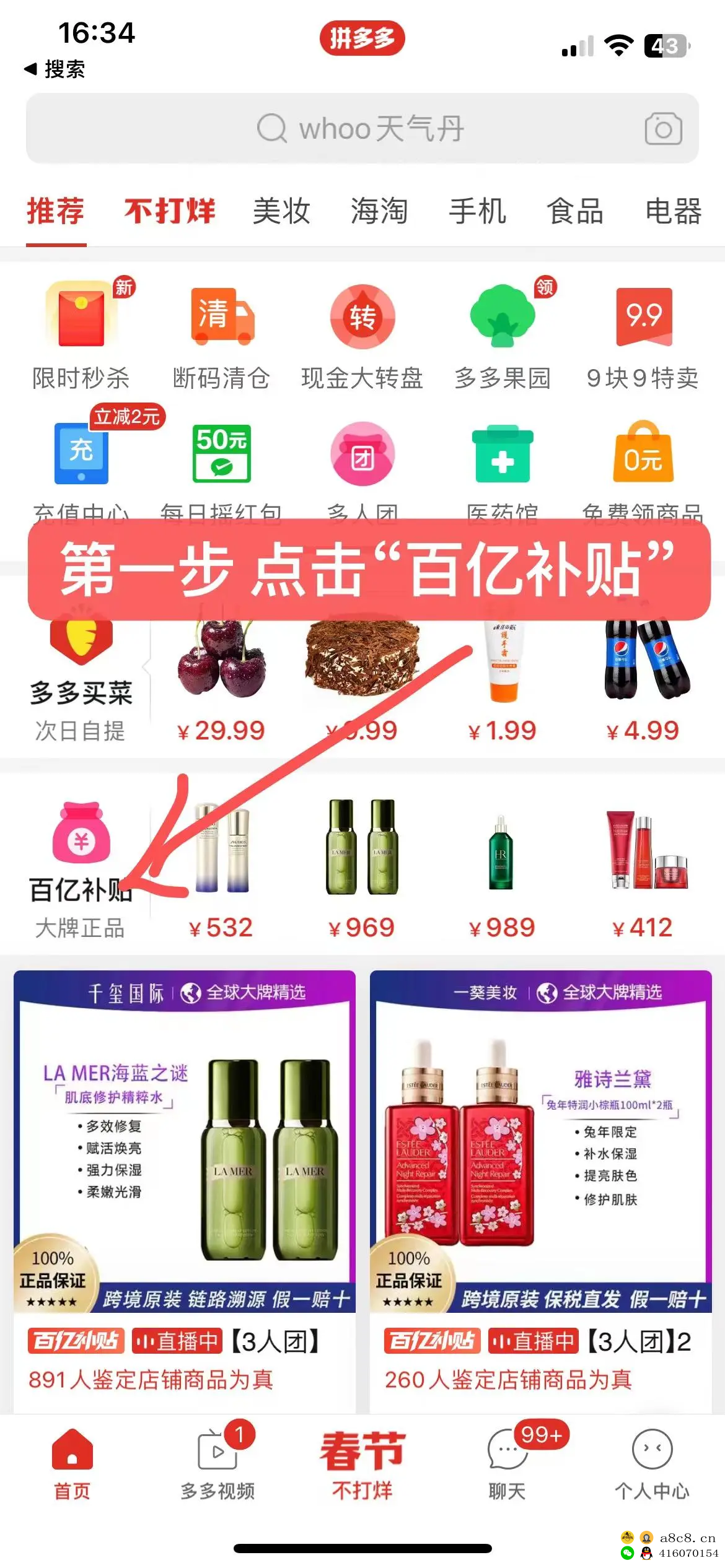Go to 多多视频 tab
The height and width of the screenshot is (1568, 725).
[x=217, y=1465]
